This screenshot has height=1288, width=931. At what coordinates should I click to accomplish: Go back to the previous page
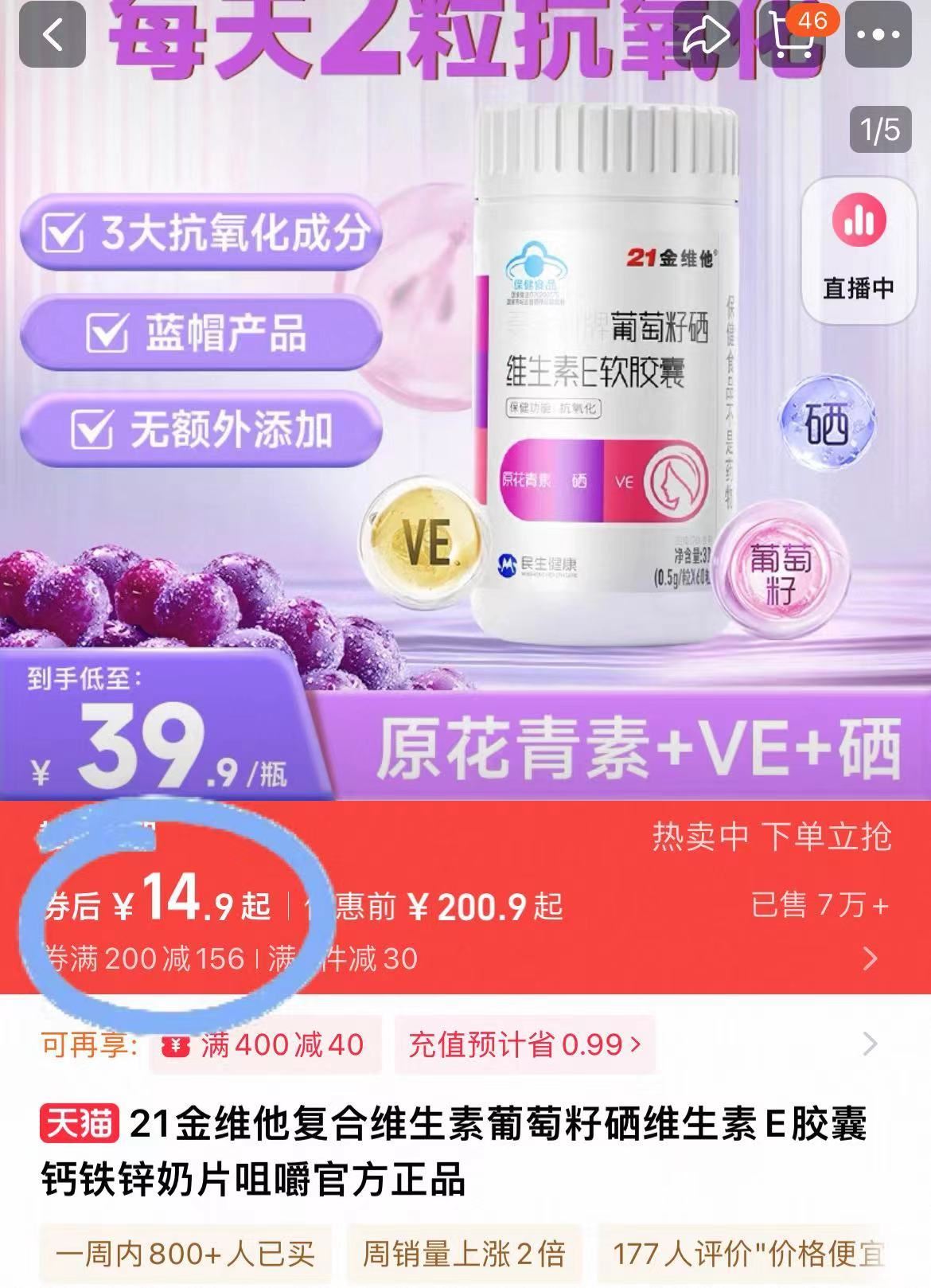(x=53, y=36)
